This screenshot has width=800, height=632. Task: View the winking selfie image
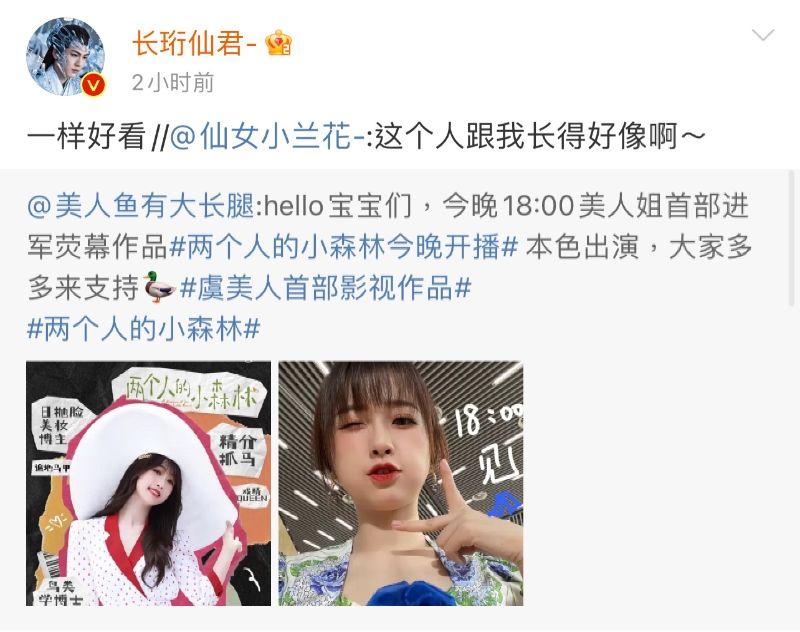pos(400,483)
